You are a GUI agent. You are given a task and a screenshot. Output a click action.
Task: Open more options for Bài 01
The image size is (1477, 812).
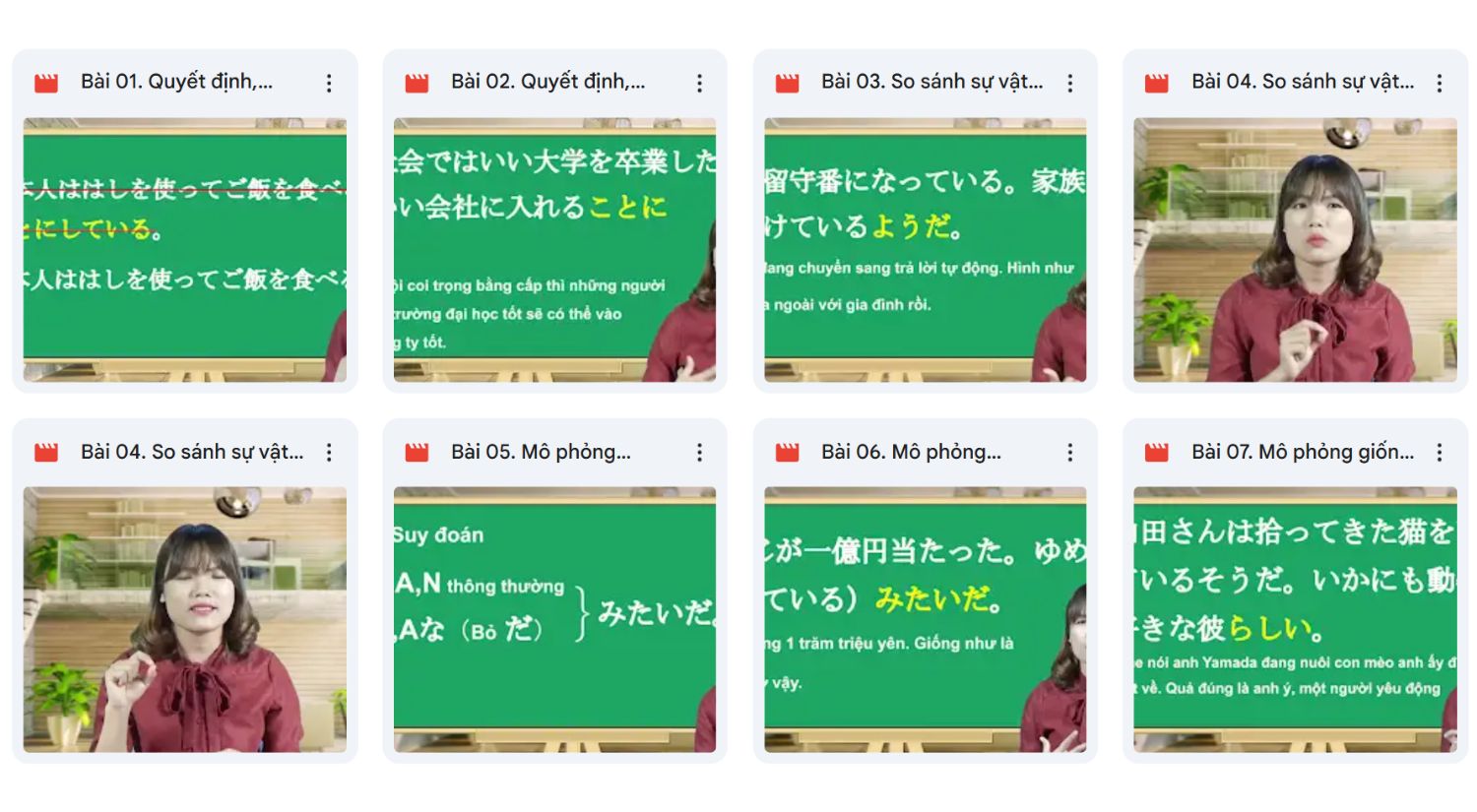[329, 84]
